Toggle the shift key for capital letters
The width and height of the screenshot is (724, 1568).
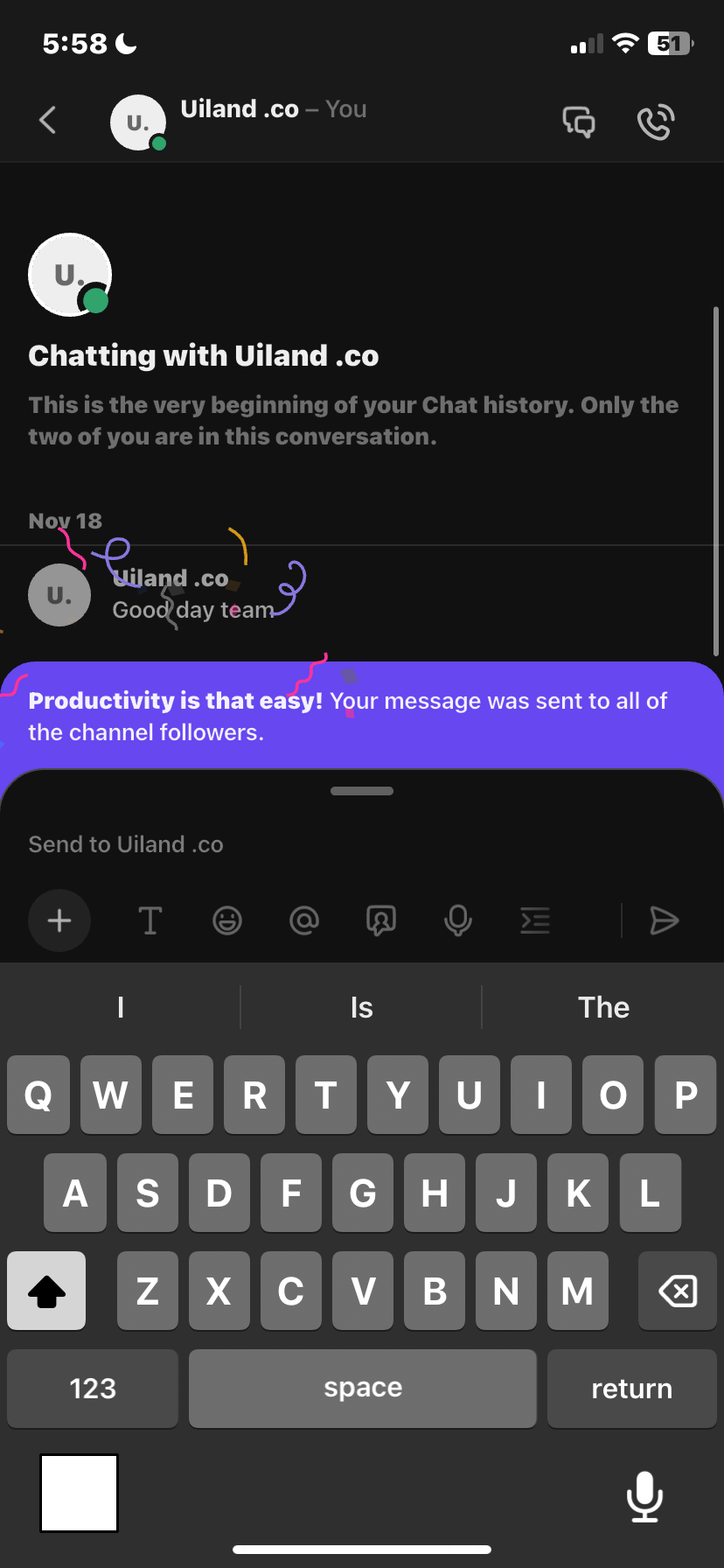(x=45, y=1290)
